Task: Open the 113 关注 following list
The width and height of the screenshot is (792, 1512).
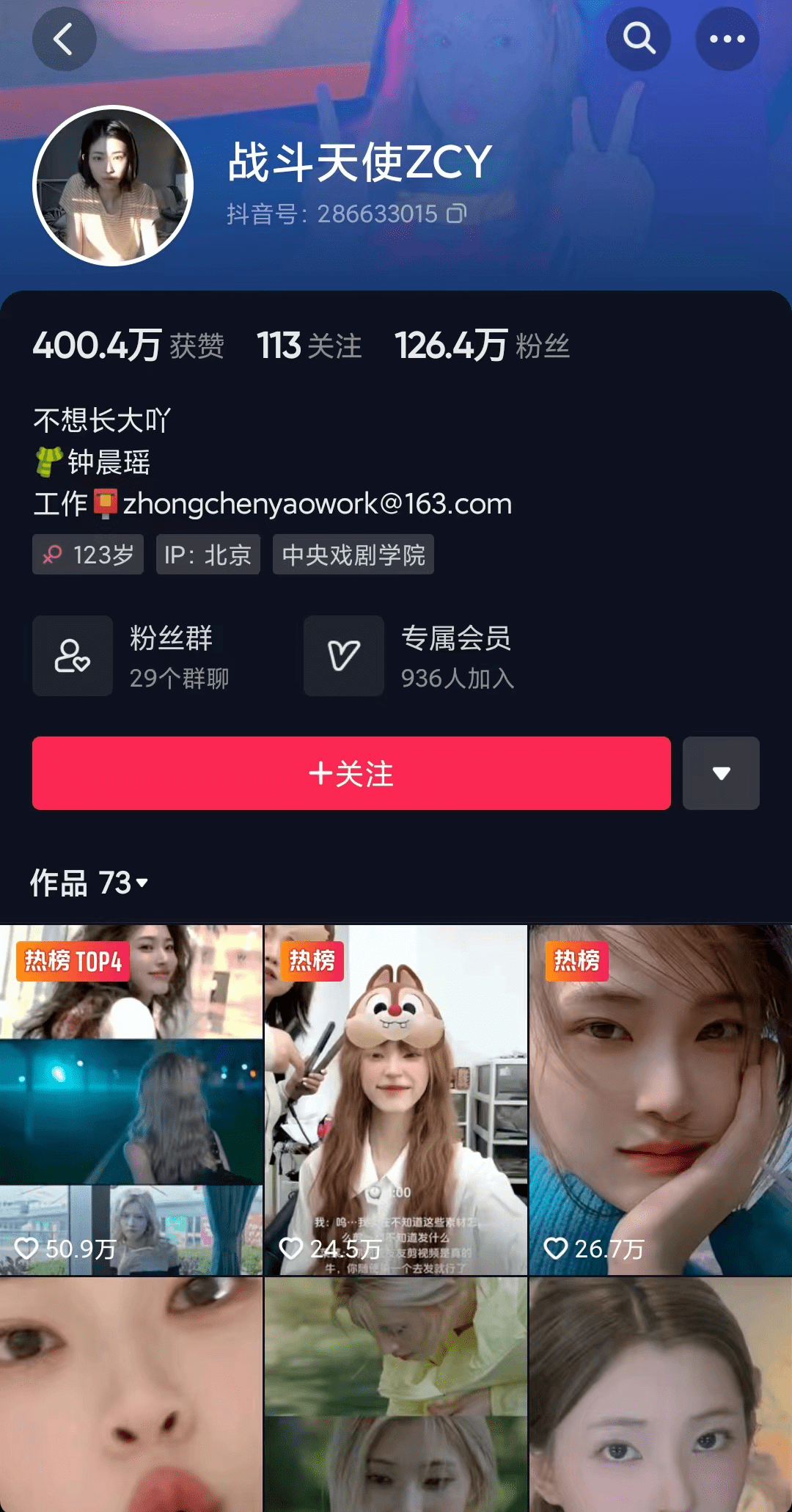Action: (309, 346)
